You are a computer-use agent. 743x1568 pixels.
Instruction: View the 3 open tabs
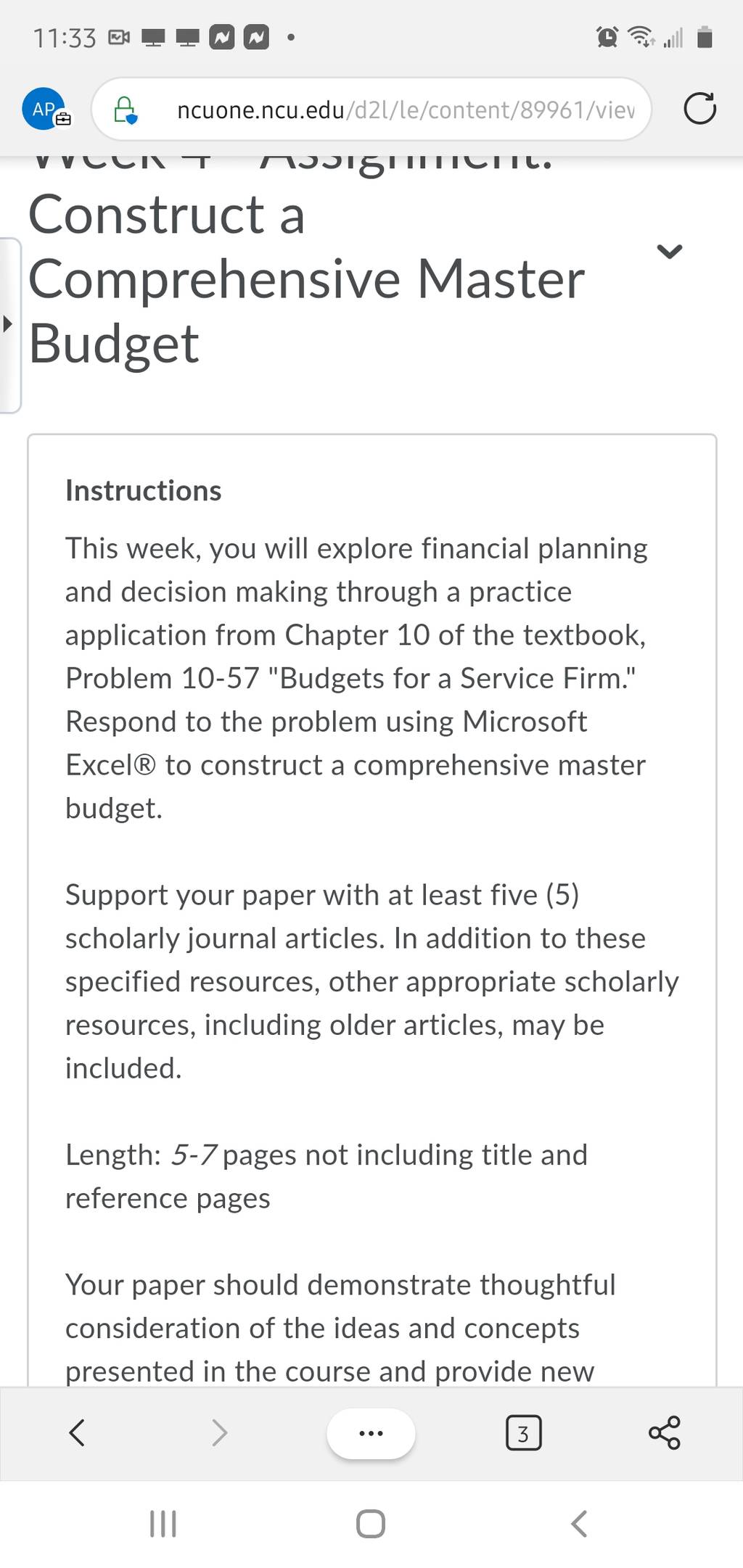522,1433
